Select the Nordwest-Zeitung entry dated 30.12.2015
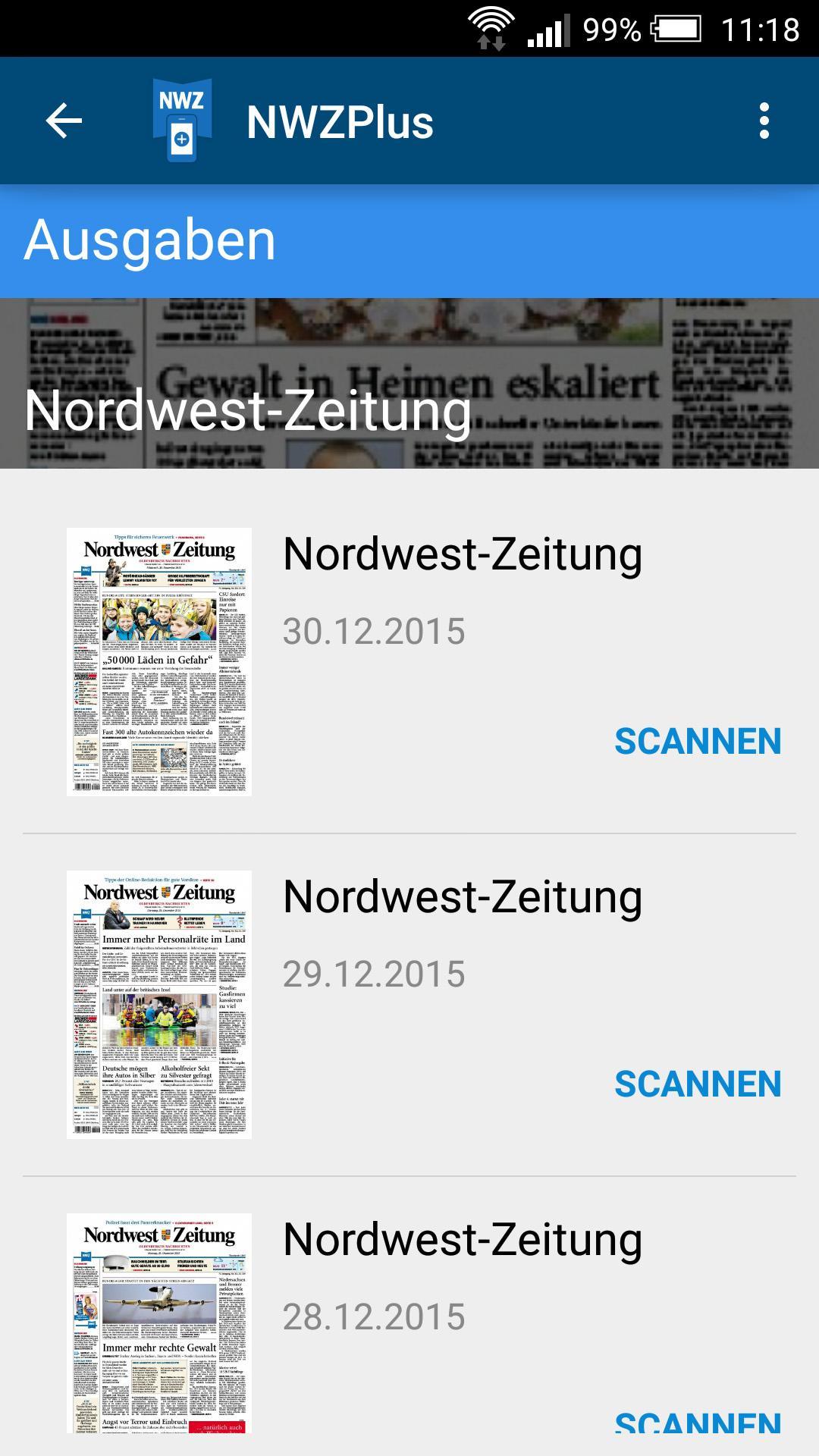This screenshot has height=1456, width=819. pos(463,556)
